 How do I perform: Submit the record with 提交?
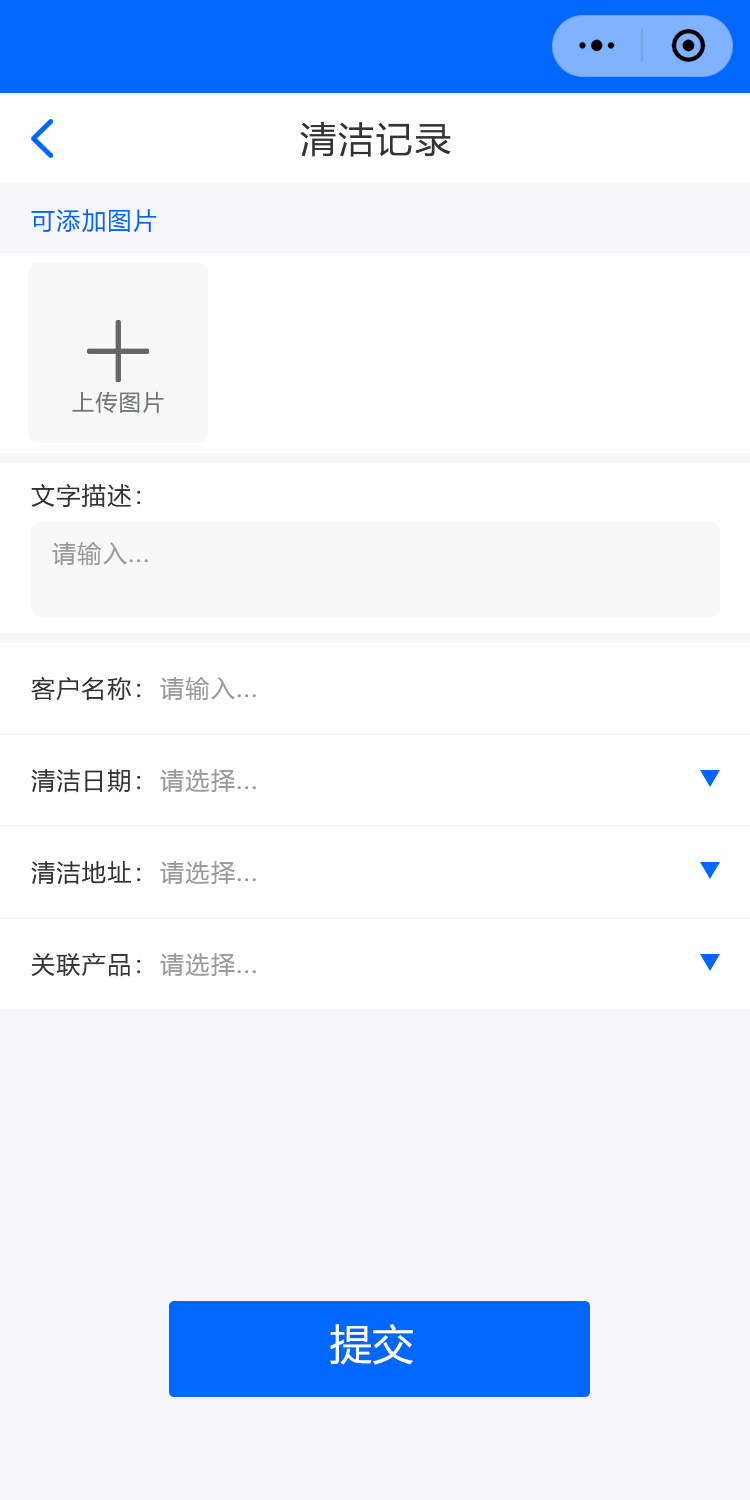tap(379, 1348)
